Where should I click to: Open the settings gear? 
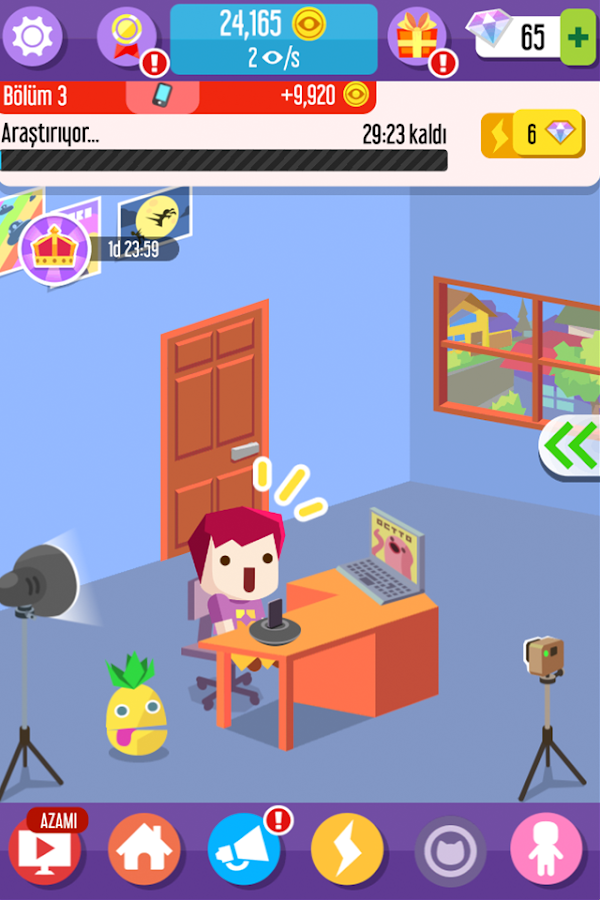[x=33, y=37]
